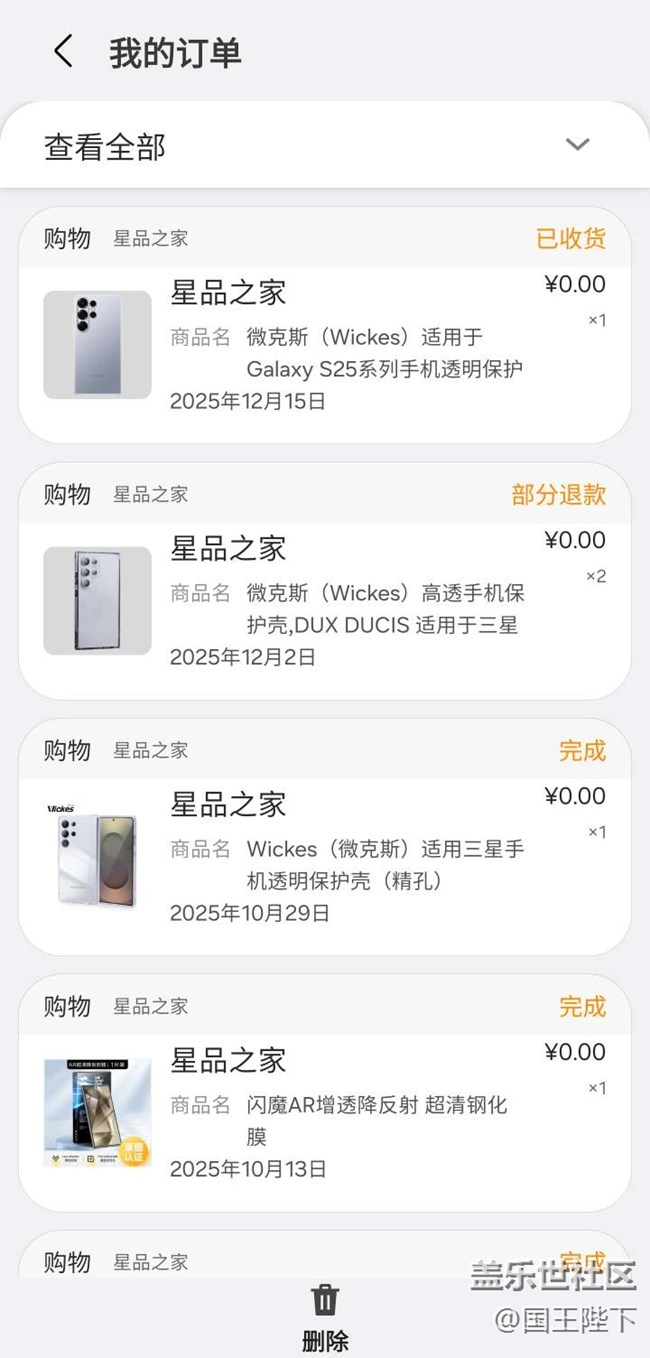Open the order dated 2025年12月15日

pyautogui.click(x=324, y=345)
